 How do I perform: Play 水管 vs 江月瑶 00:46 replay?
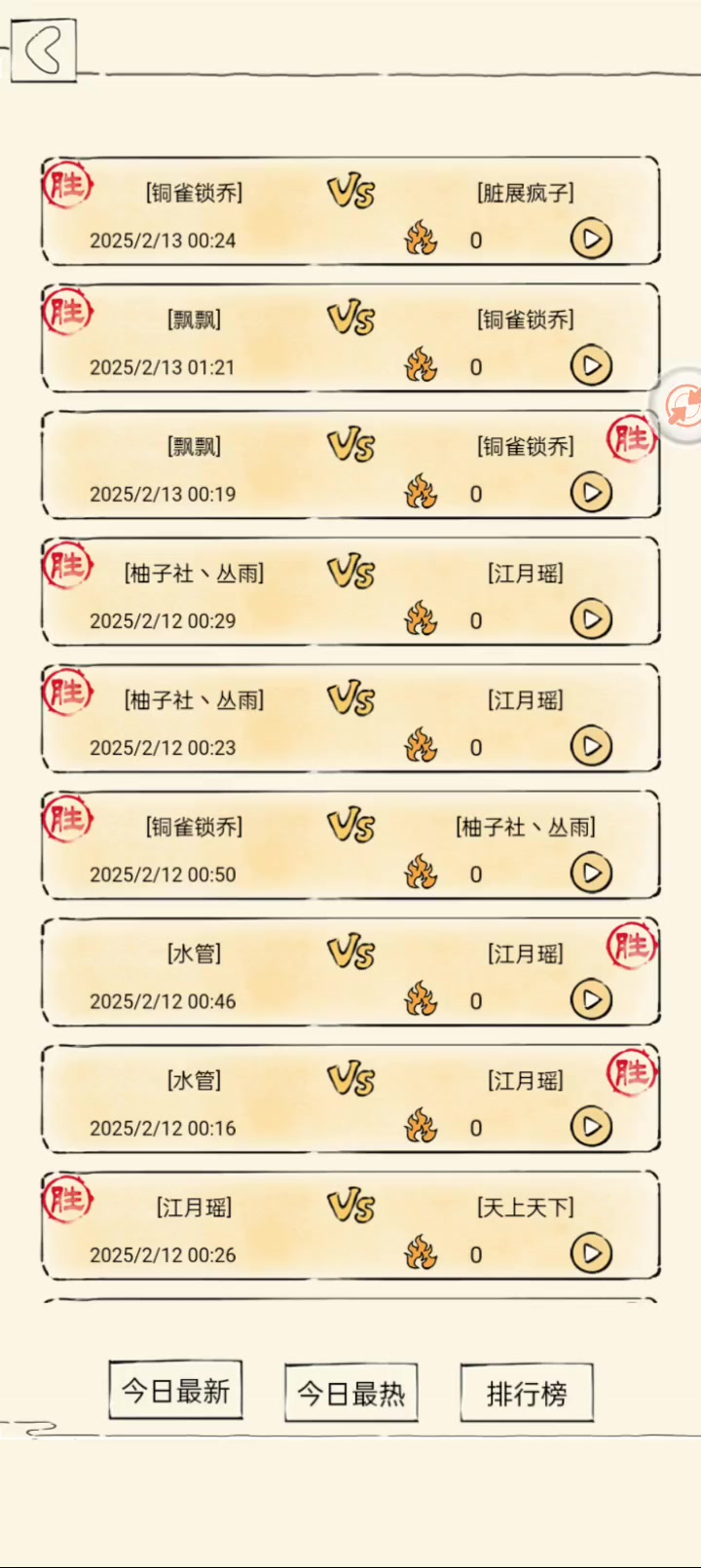591,999
